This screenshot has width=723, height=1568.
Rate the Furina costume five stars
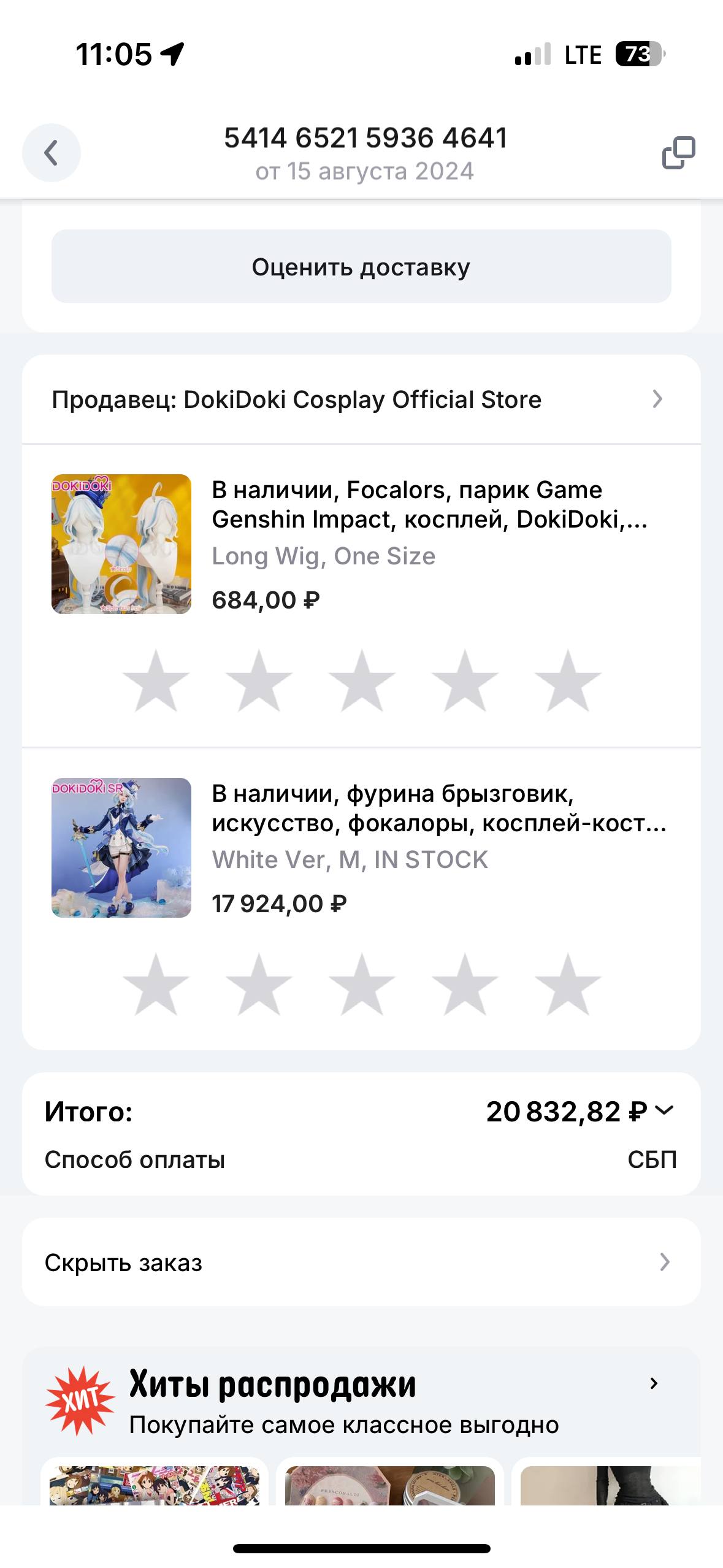pos(567,985)
